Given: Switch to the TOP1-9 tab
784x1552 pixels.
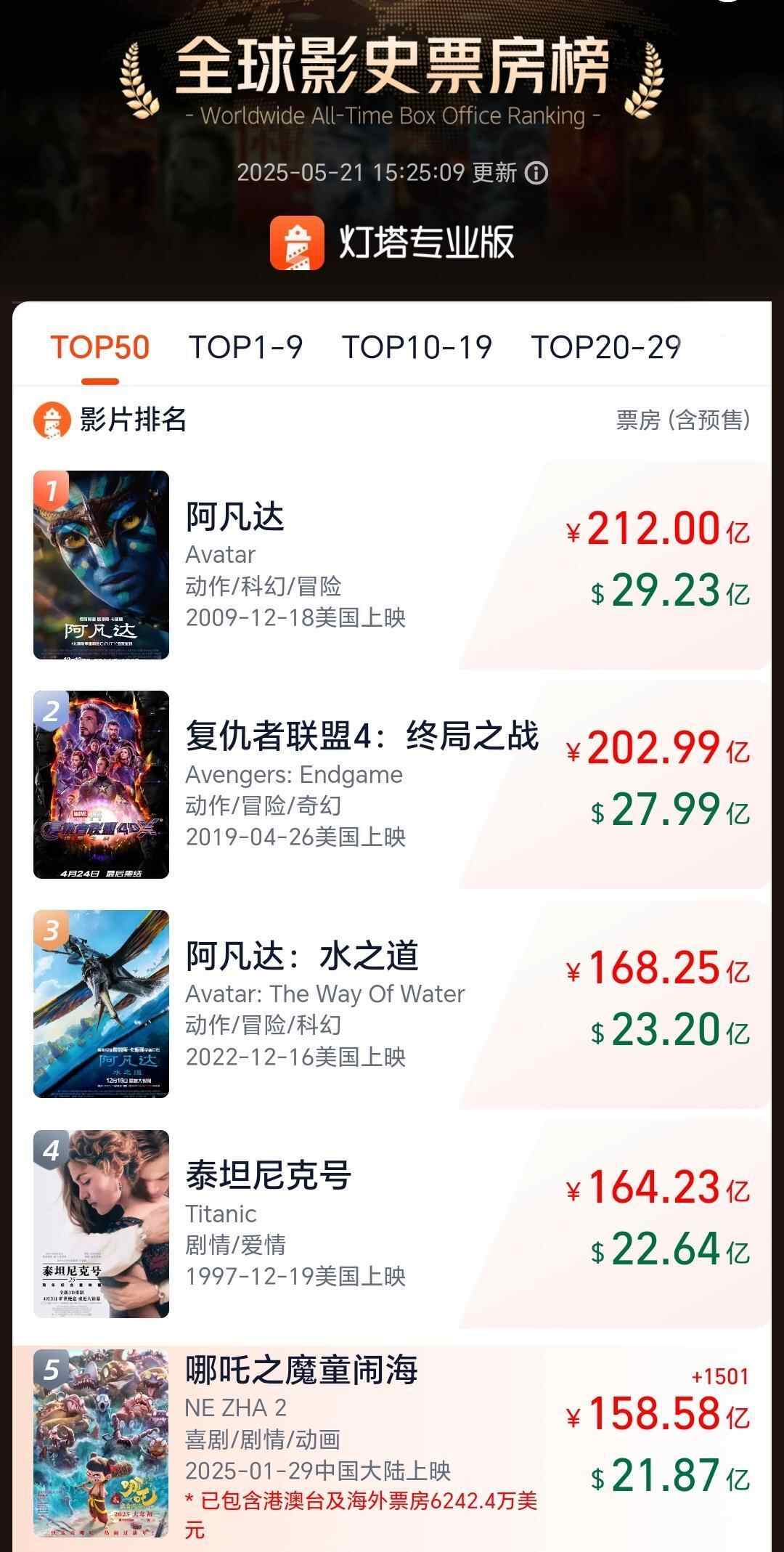Looking at the screenshot, I should click(245, 347).
